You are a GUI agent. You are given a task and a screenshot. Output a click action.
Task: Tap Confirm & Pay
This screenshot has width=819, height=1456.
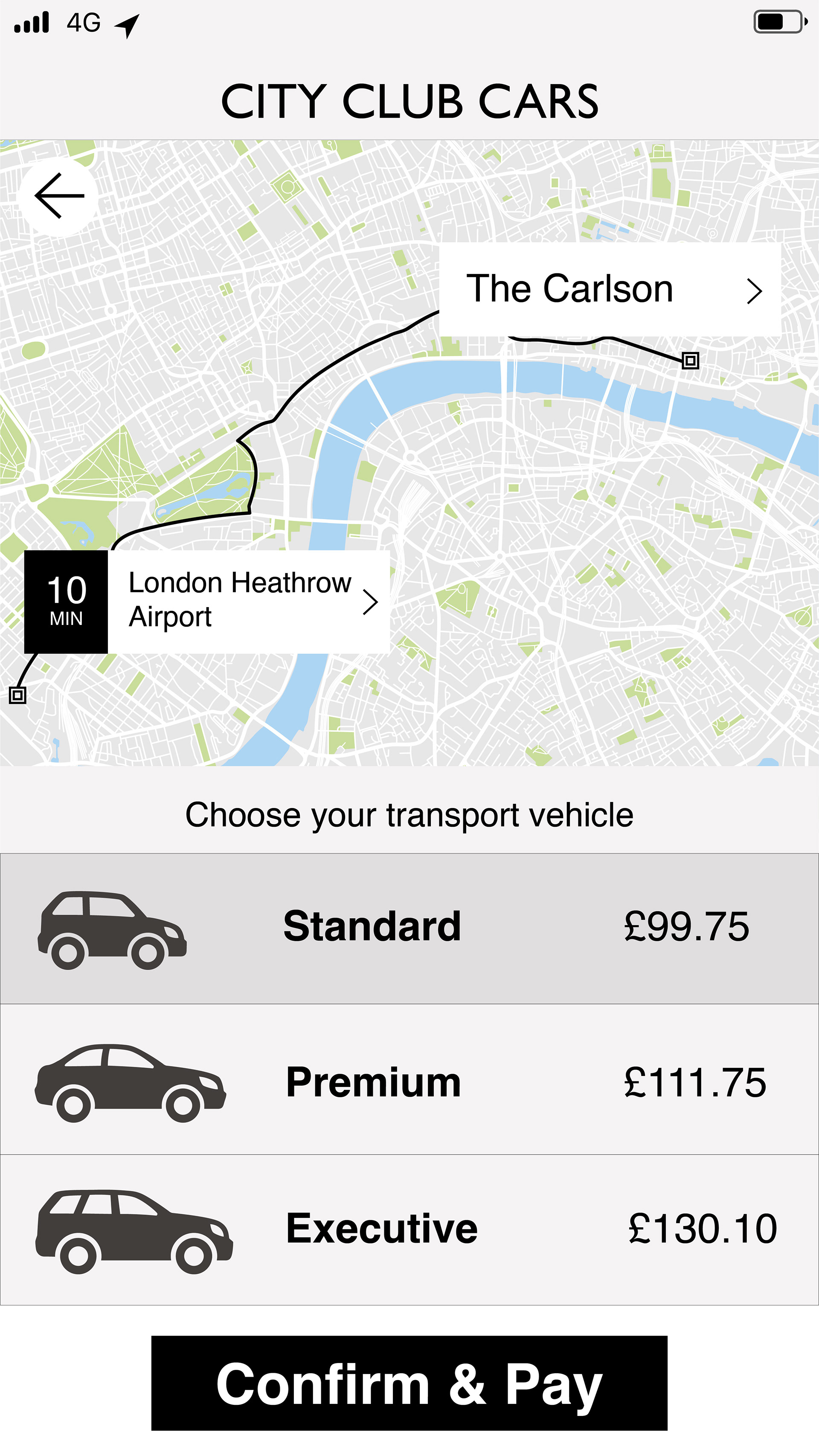pos(409,1383)
